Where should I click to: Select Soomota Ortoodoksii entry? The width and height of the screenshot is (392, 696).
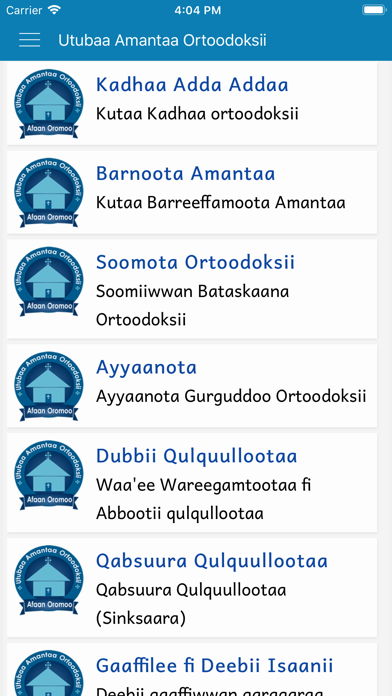pos(192,289)
